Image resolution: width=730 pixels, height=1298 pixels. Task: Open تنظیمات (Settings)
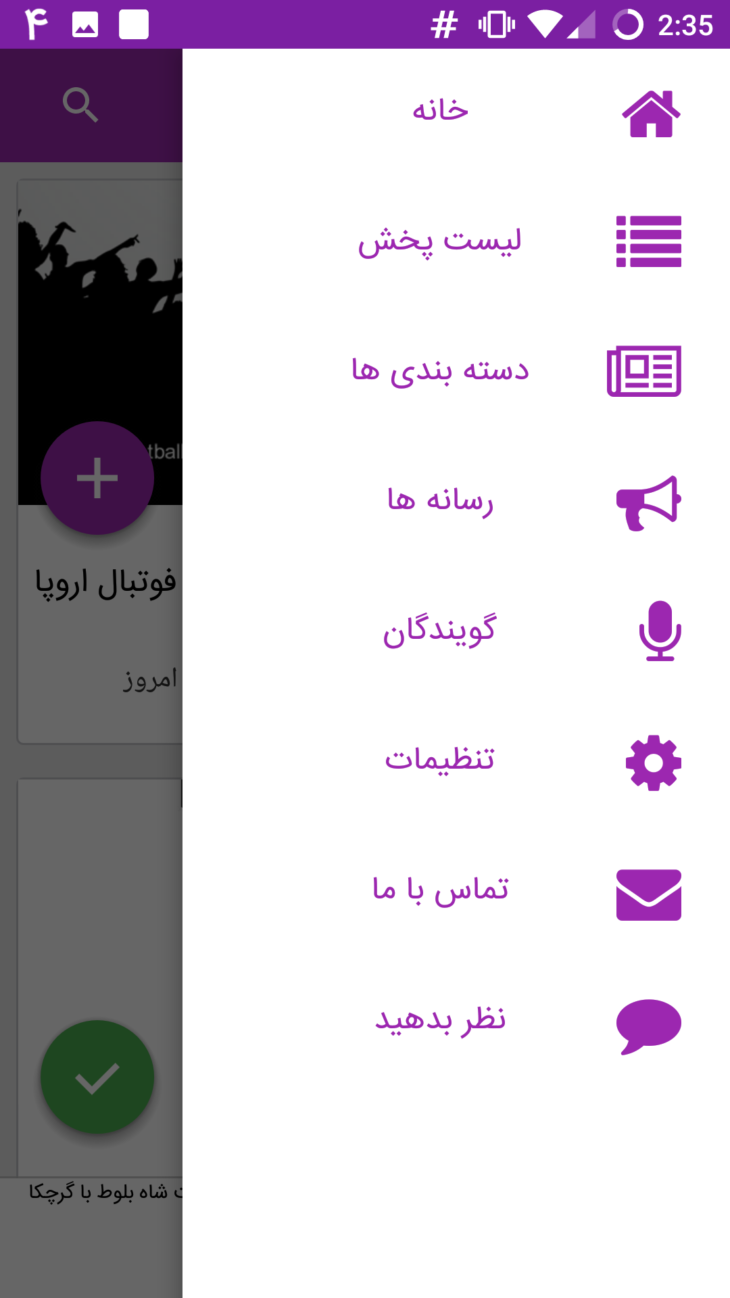pyautogui.click(x=456, y=761)
